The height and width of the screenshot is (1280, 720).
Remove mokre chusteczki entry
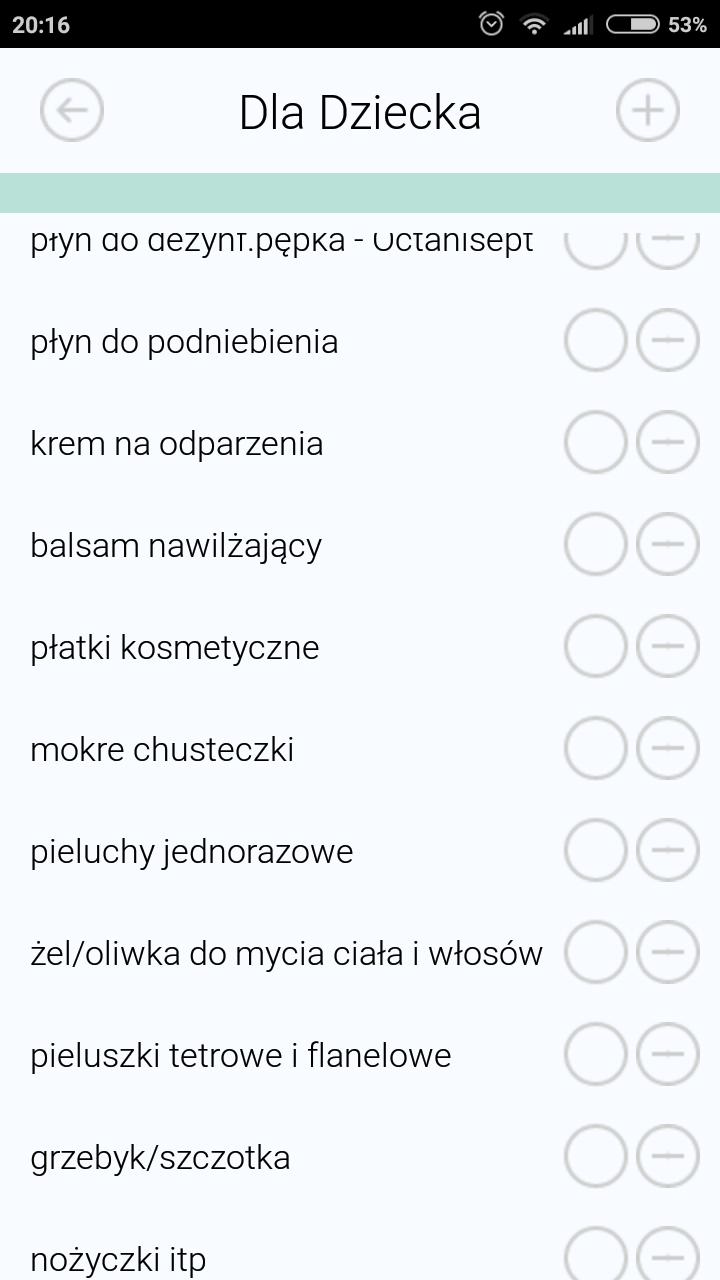coord(668,749)
